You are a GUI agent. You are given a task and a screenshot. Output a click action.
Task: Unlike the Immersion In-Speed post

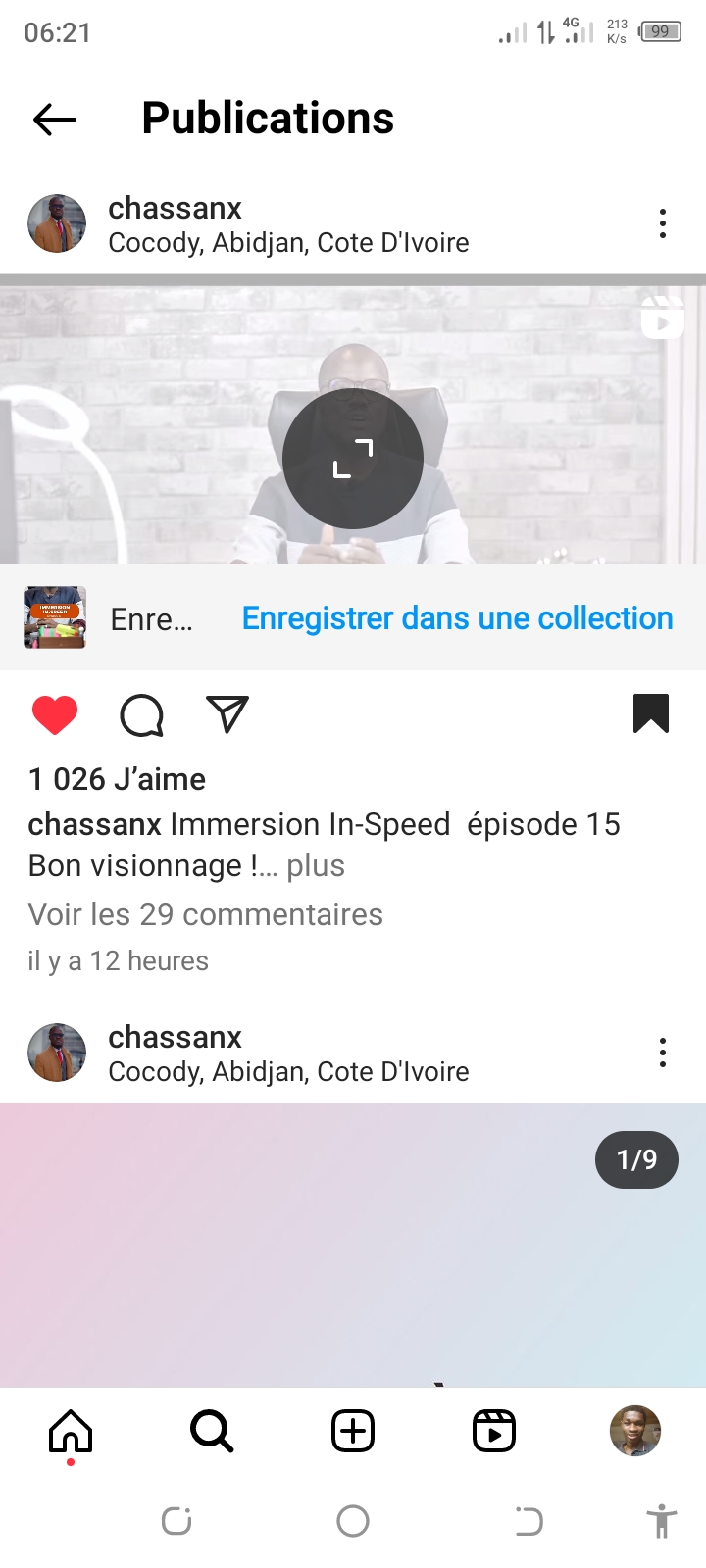tap(55, 715)
